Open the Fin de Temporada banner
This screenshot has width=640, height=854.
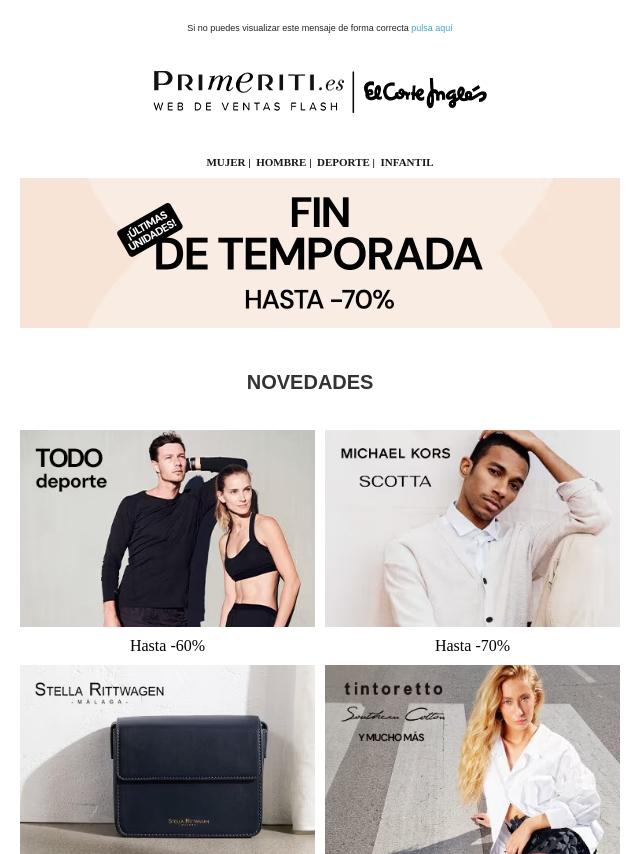(x=320, y=253)
